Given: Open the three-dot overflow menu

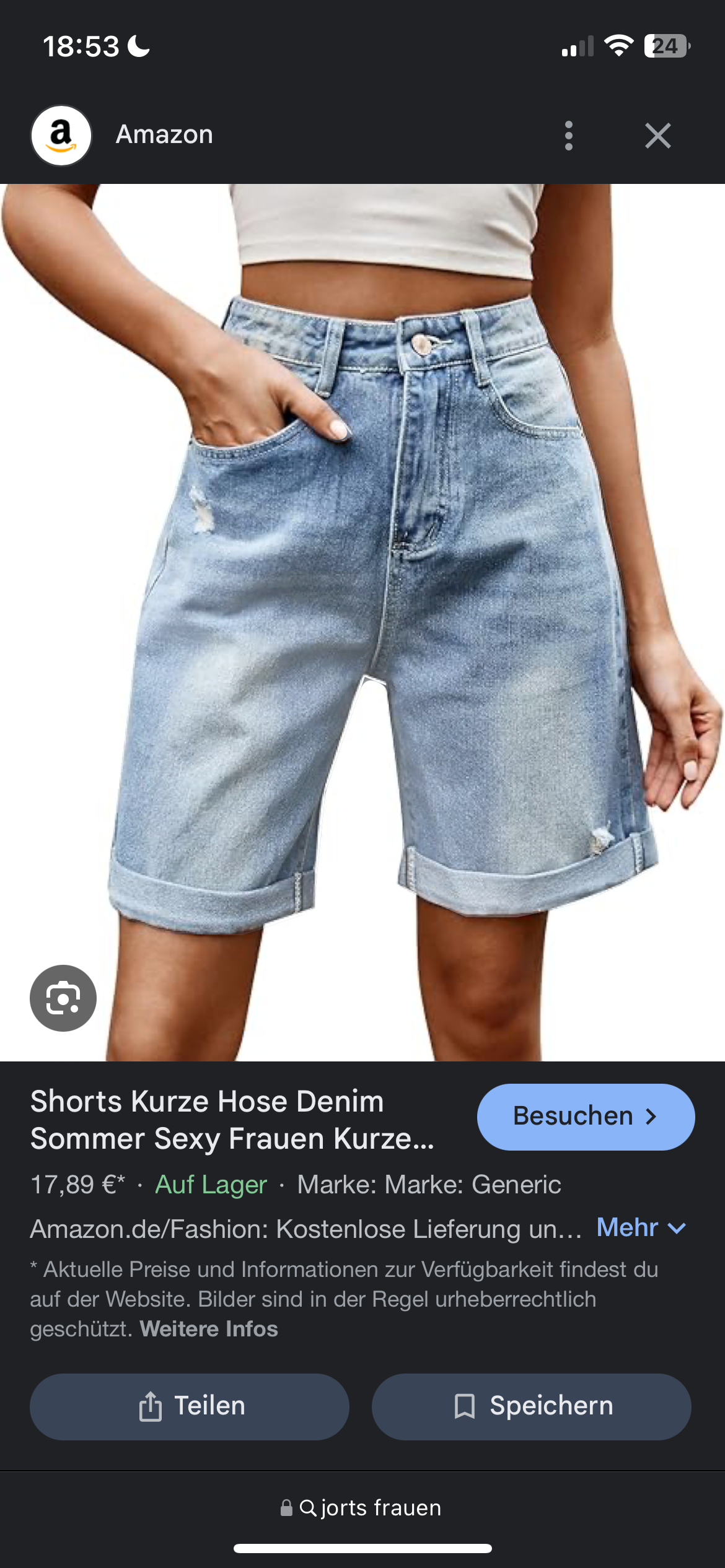Looking at the screenshot, I should tap(569, 136).
